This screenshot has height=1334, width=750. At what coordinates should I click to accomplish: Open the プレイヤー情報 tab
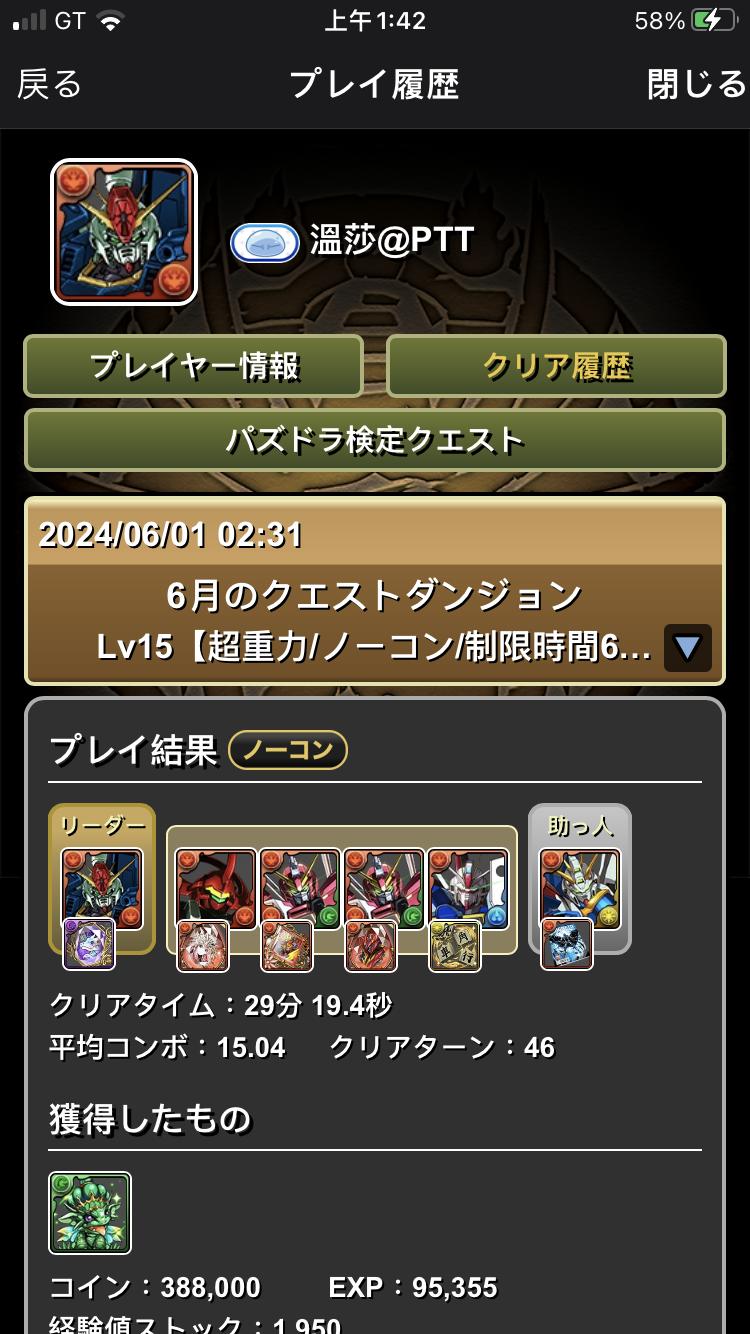(x=193, y=366)
